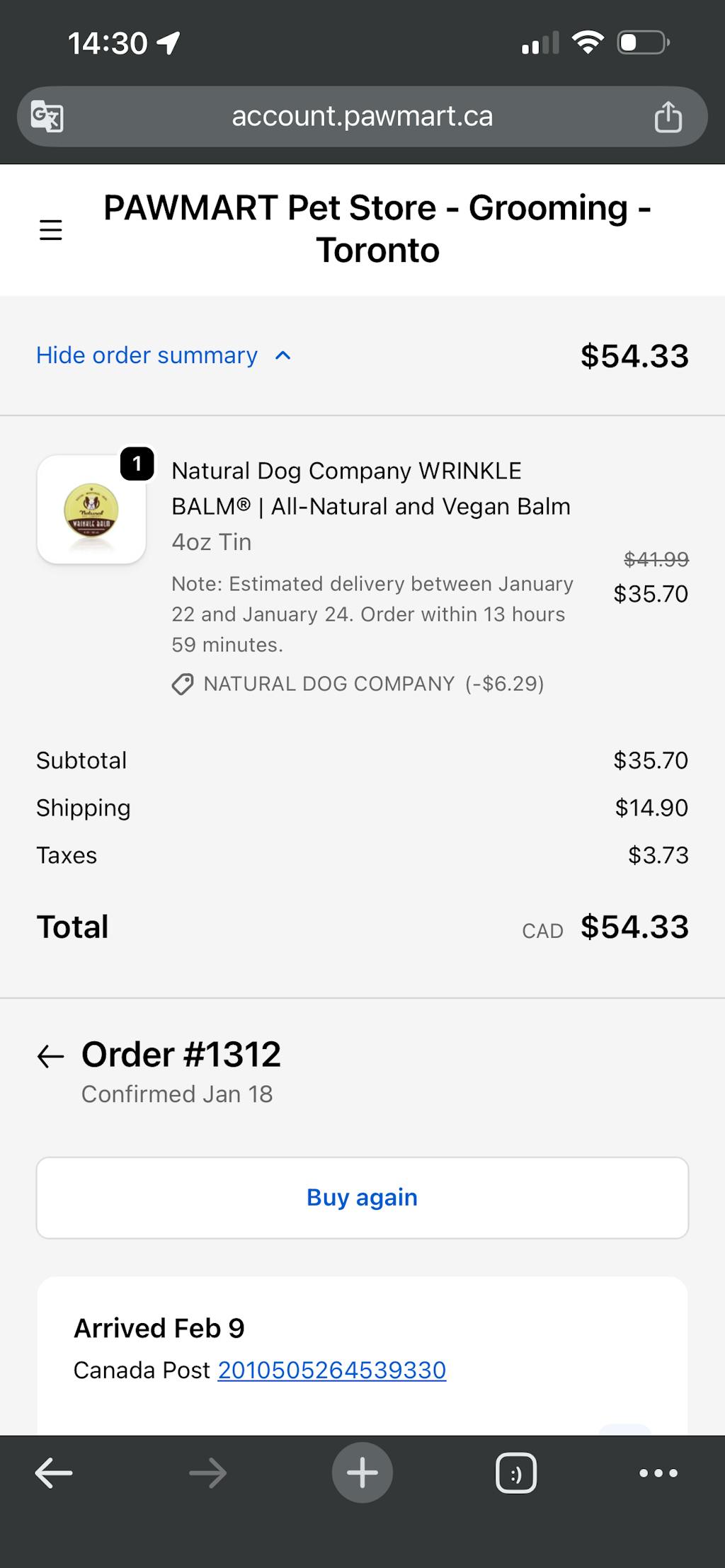Open a new browser tab
This screenshot has height=1568, width=725.
click(x=362, y=1473)
